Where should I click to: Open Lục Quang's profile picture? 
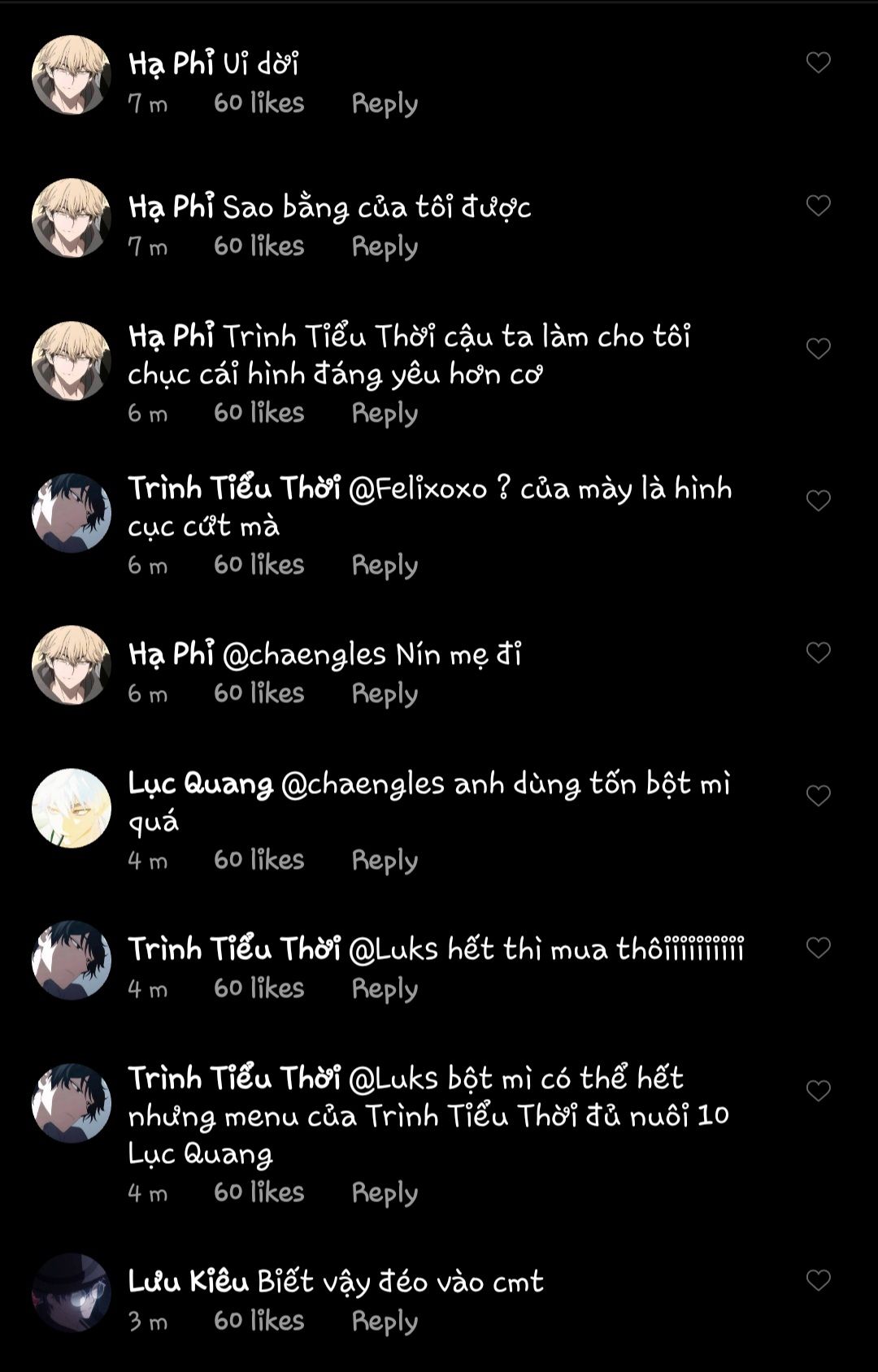point(72,808)
